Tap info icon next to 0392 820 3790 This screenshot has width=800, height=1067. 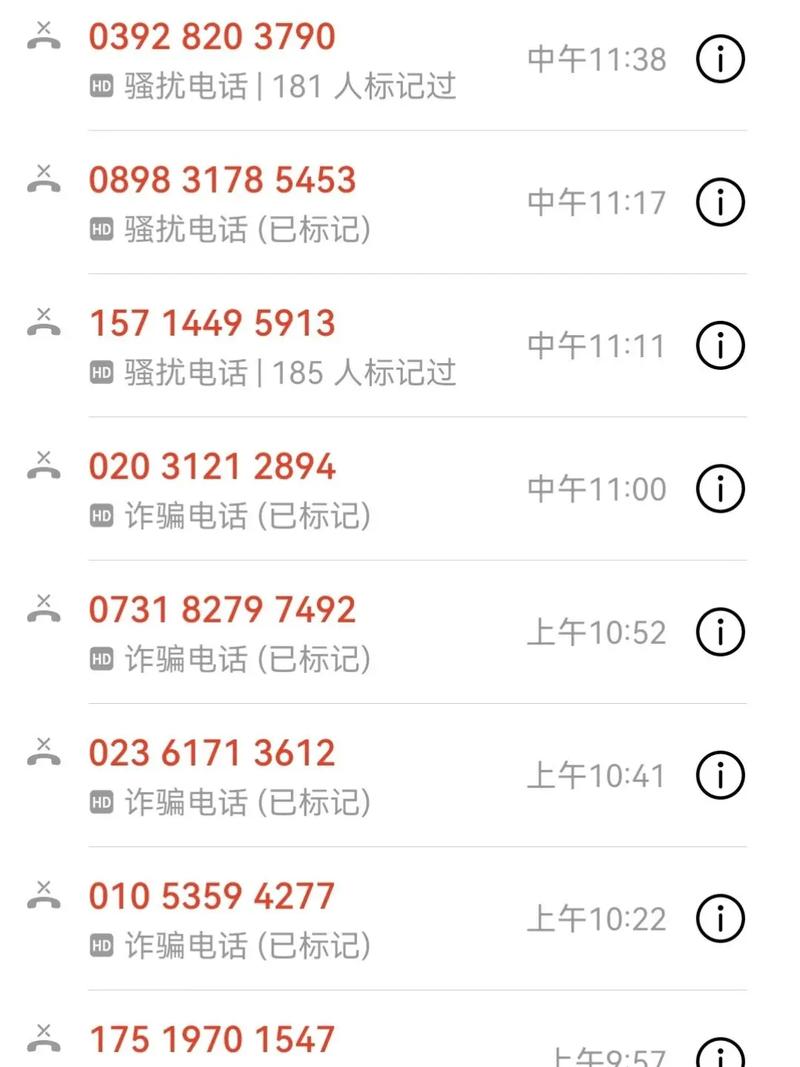pos(720,58)
